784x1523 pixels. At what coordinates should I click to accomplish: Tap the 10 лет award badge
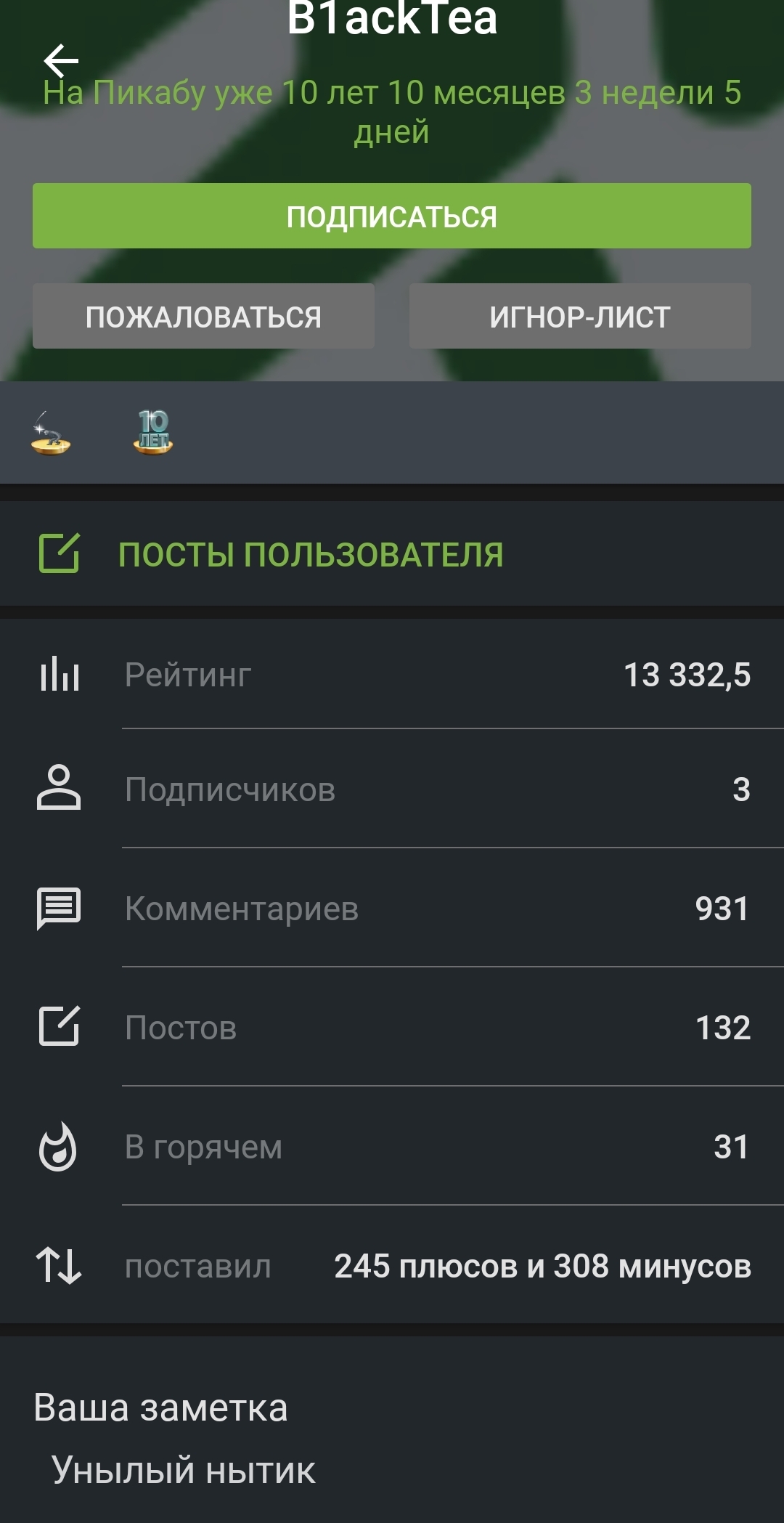153,432
